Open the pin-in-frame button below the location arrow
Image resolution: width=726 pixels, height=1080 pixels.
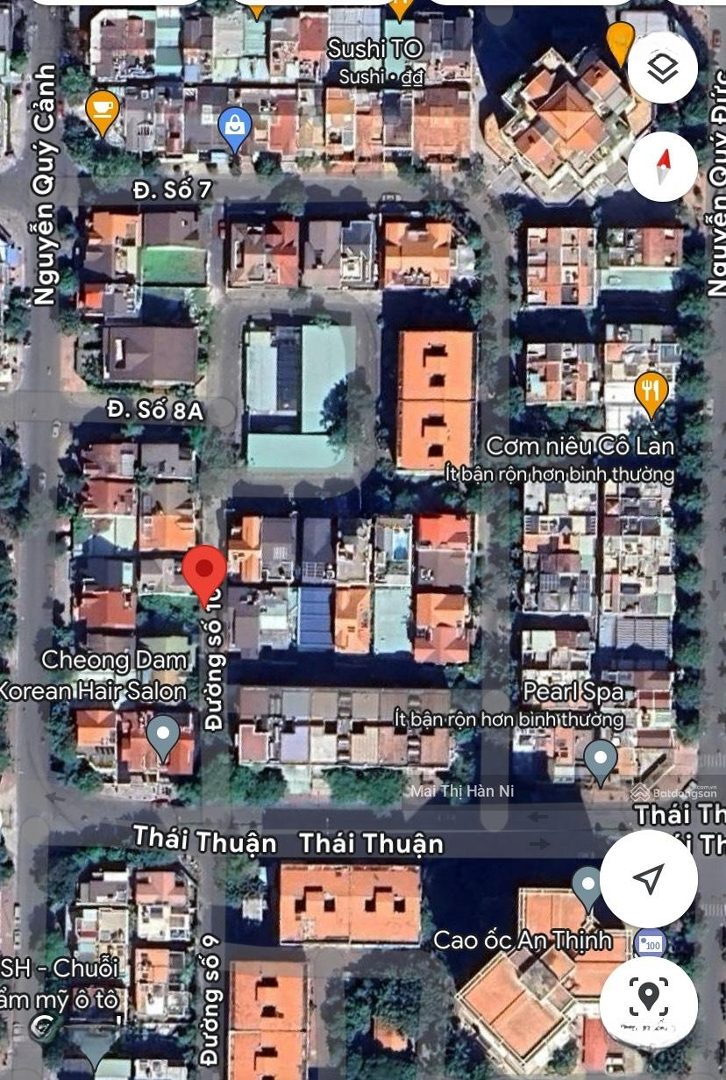[x=649, y=996]
